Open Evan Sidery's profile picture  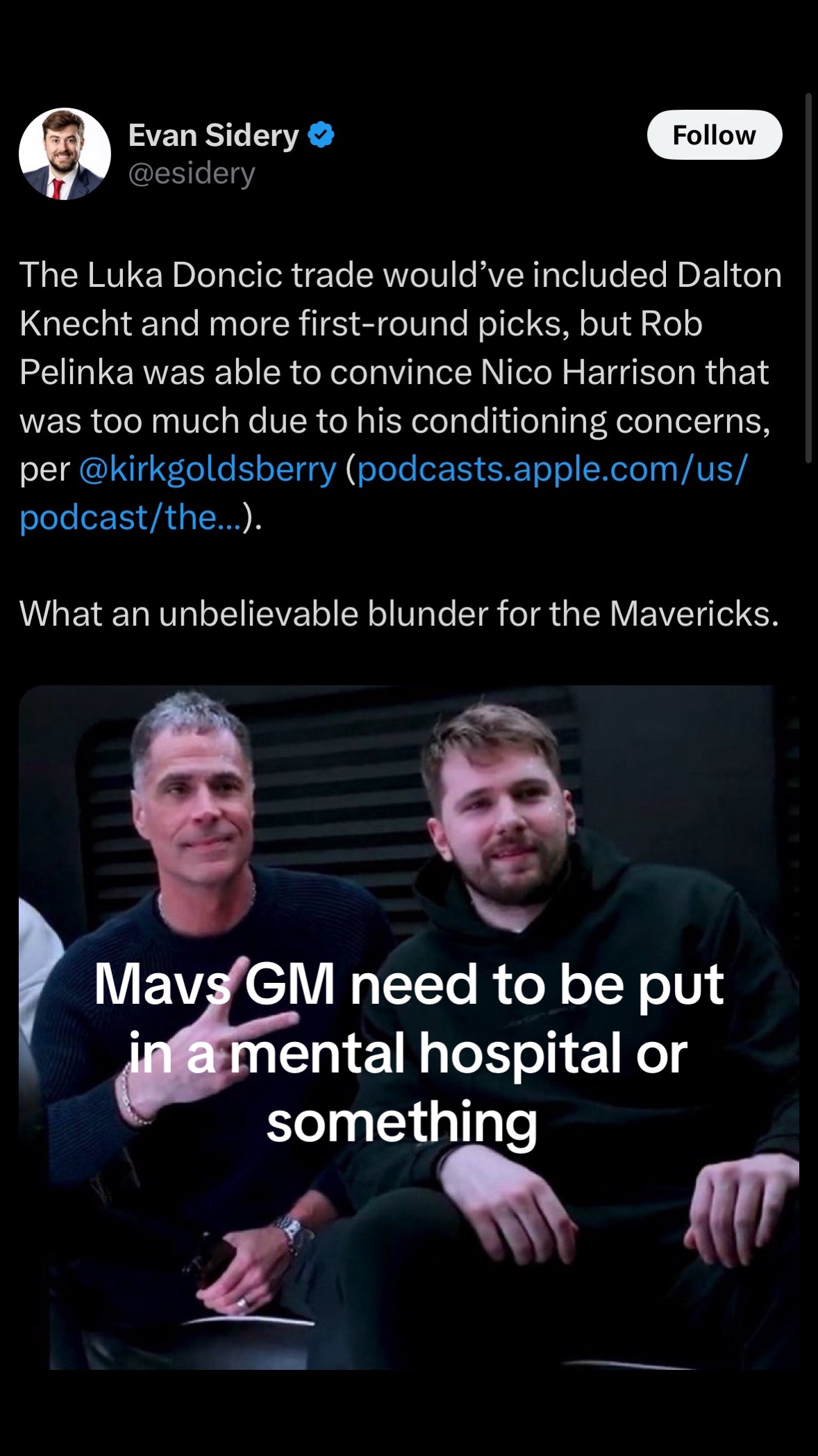click(x=65, y=154)
